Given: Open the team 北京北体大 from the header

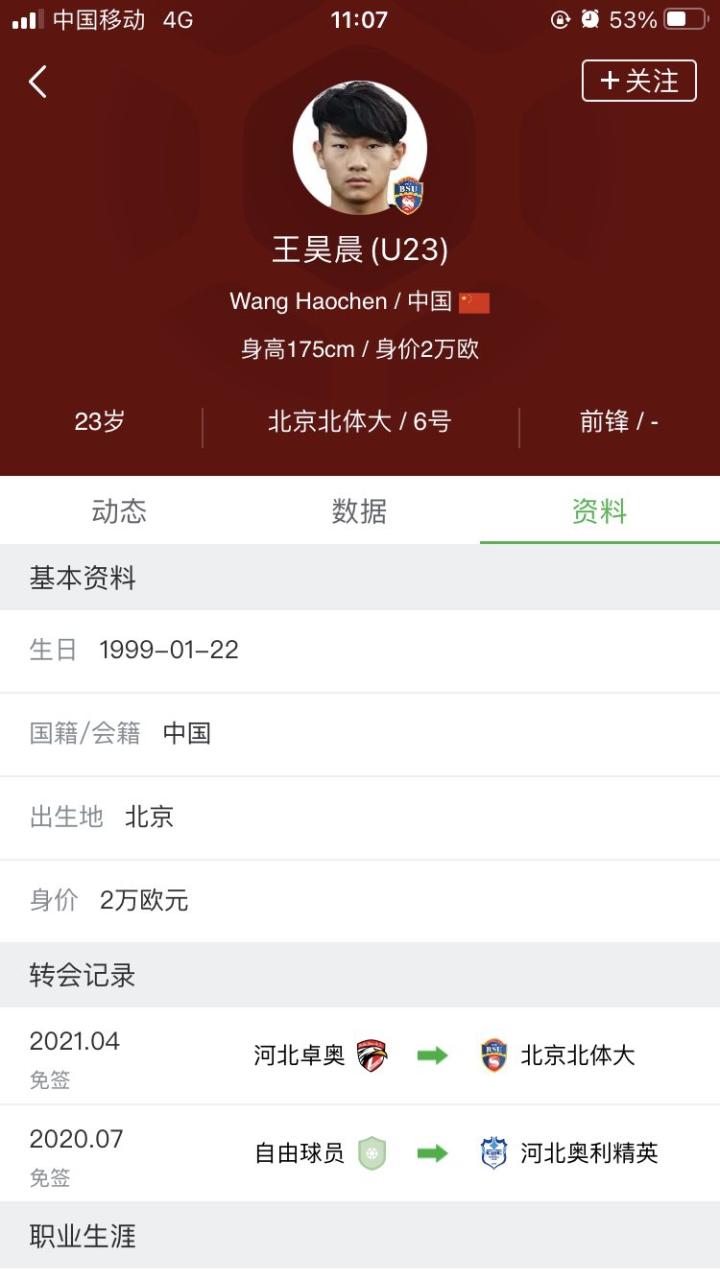Looking at the screenshot, I should click(330, 422).
